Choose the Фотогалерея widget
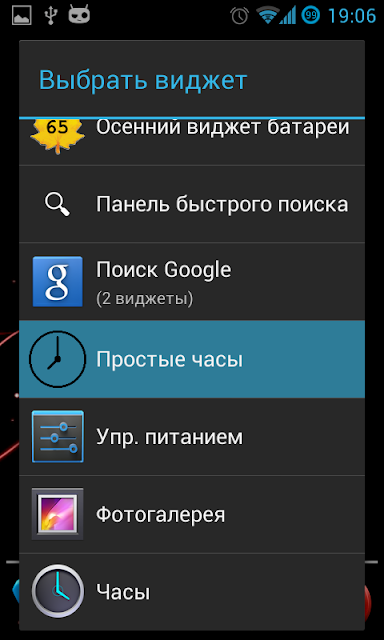 click(x=192, y=514)
